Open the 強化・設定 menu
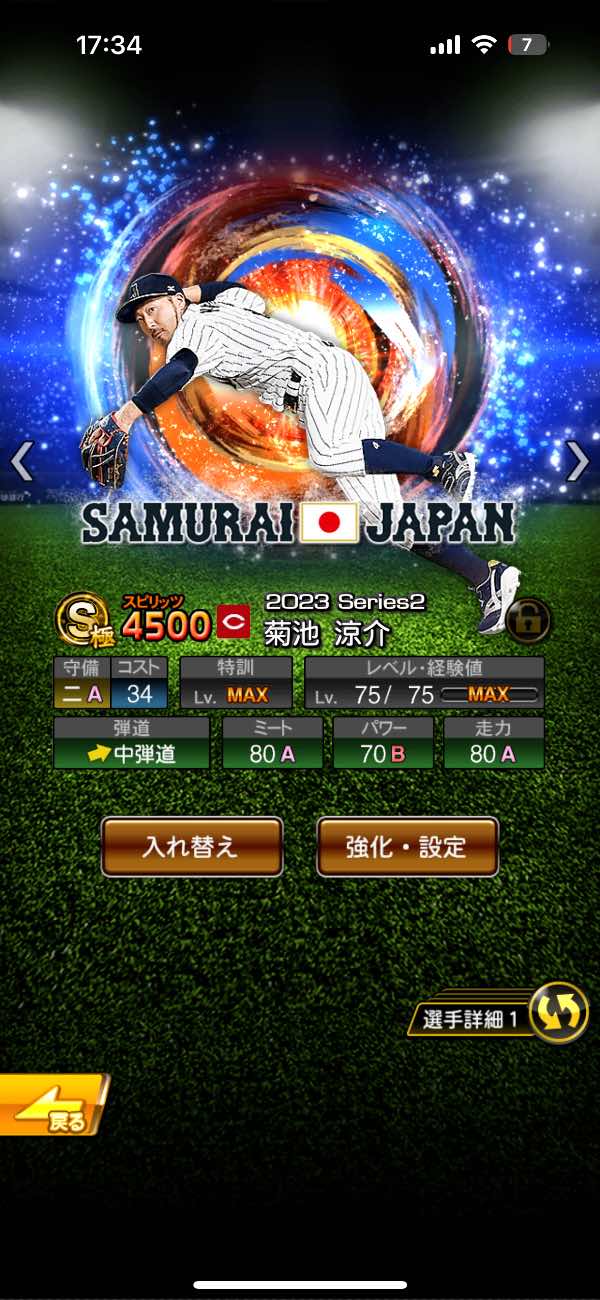The image size is (600, 1300). coord(407,847)
